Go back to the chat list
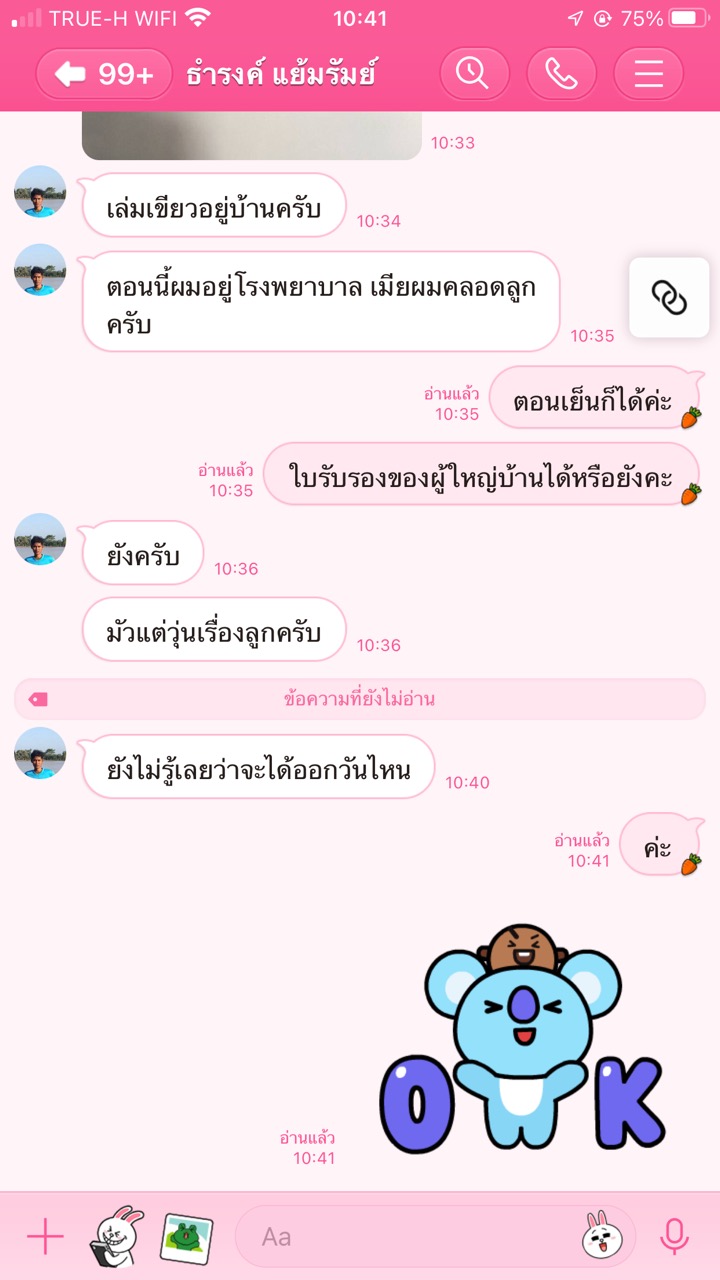This screenshot has width=720, height=1280. pyautogui.click(x=103, y=74)
